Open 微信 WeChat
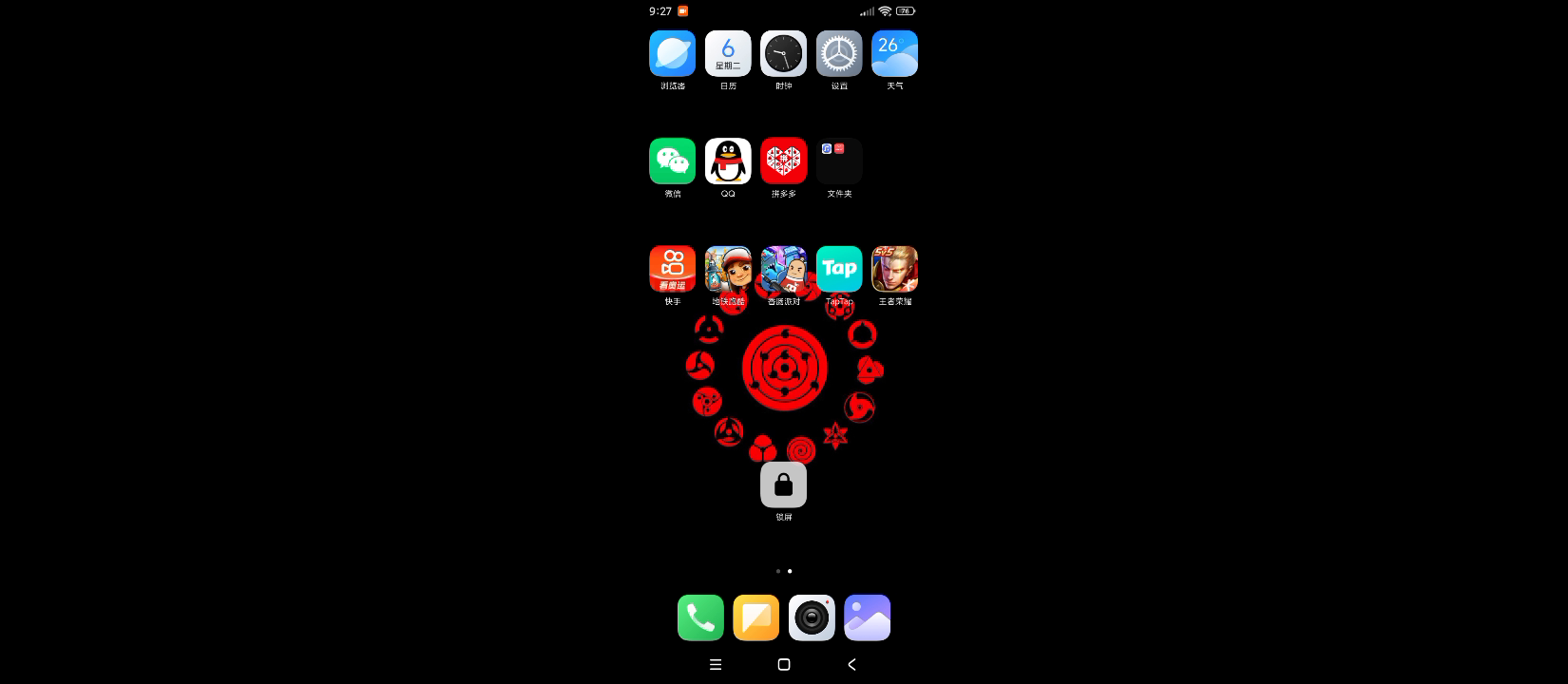 click(x=672, y=161)
